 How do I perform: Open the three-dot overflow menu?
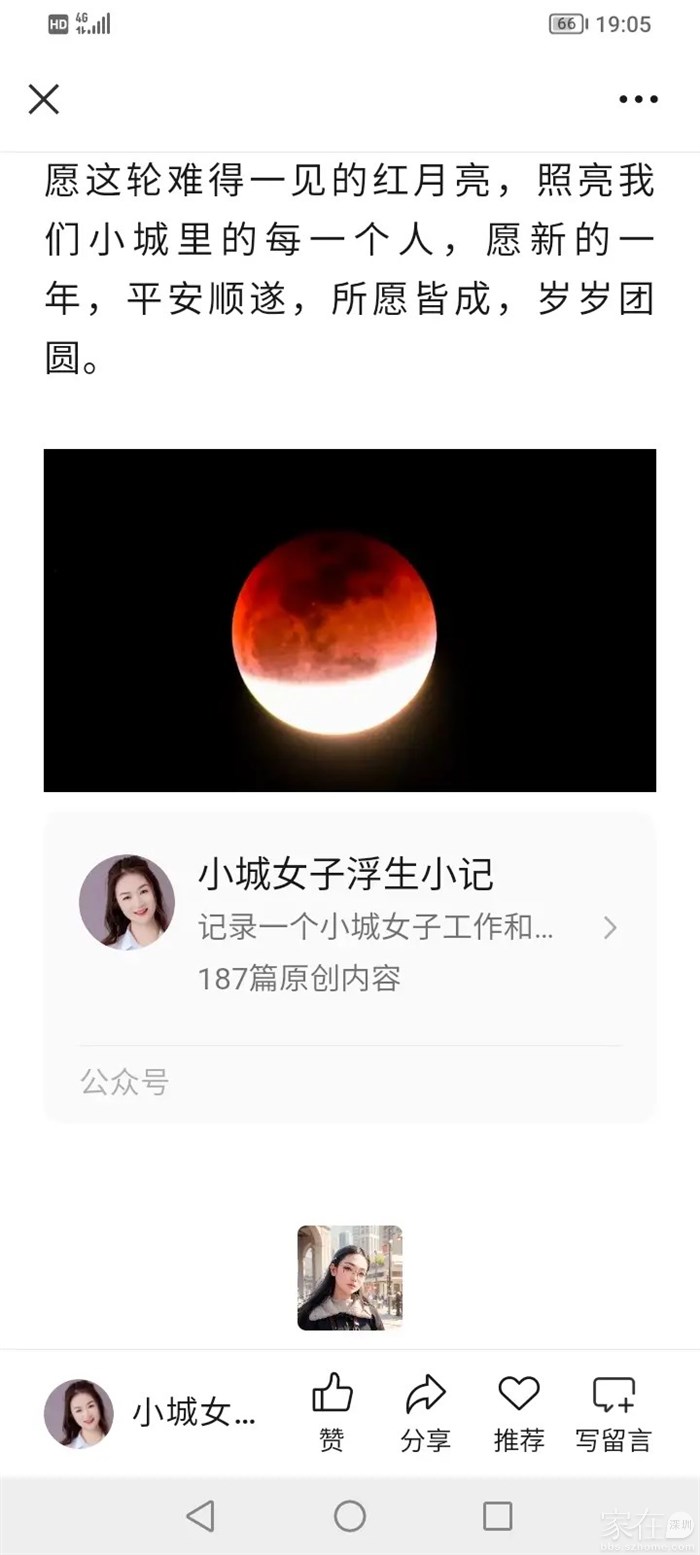(638, 99)
